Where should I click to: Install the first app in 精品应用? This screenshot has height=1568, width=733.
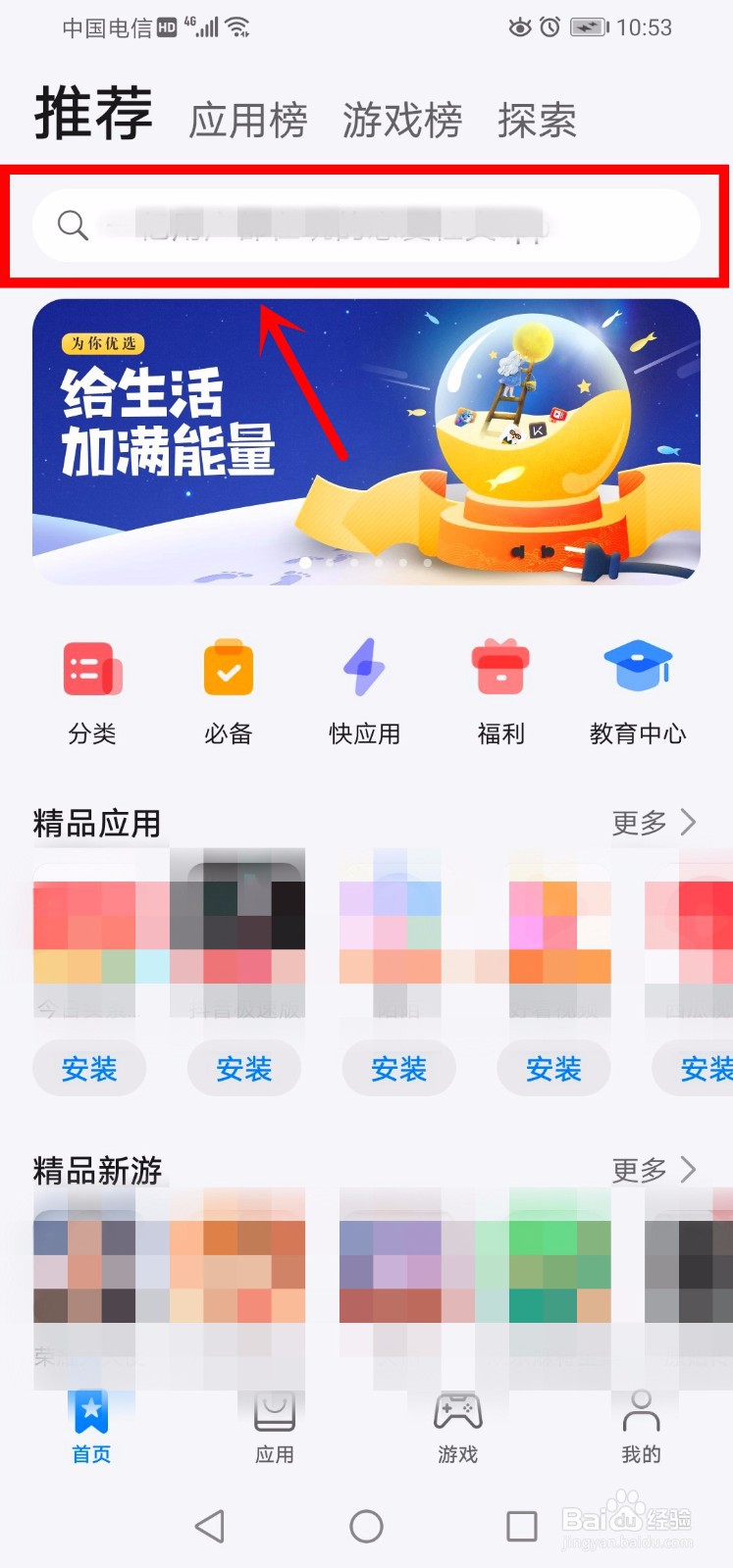(89, 1069)
